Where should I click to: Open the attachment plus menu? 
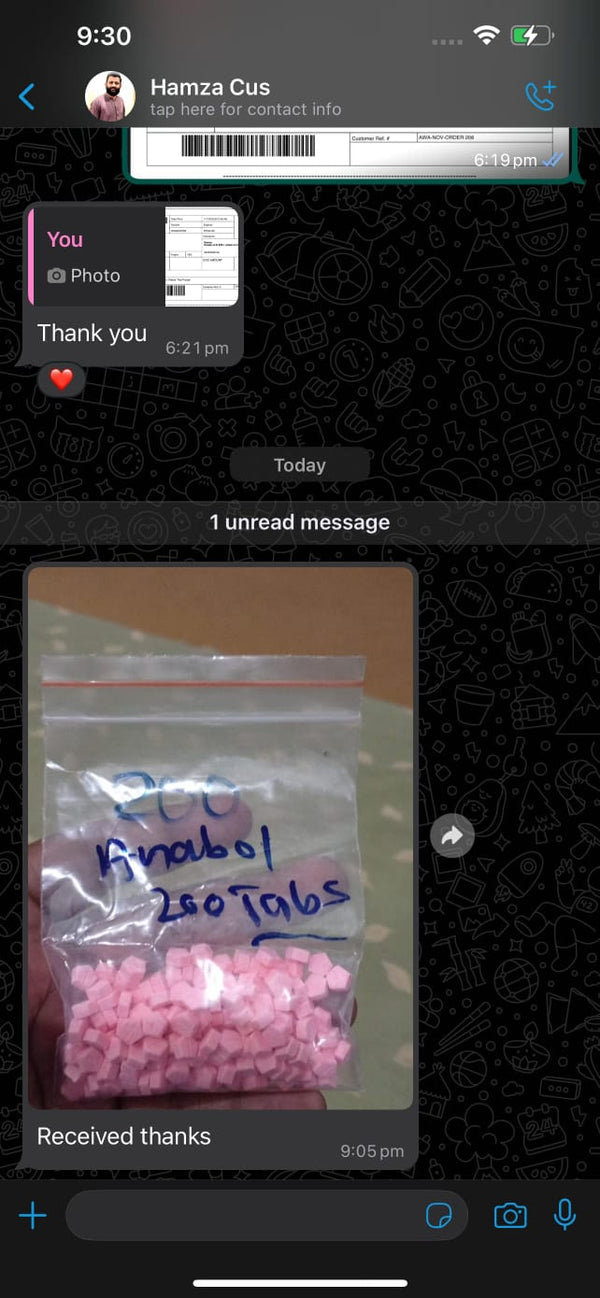point(33,1215)
